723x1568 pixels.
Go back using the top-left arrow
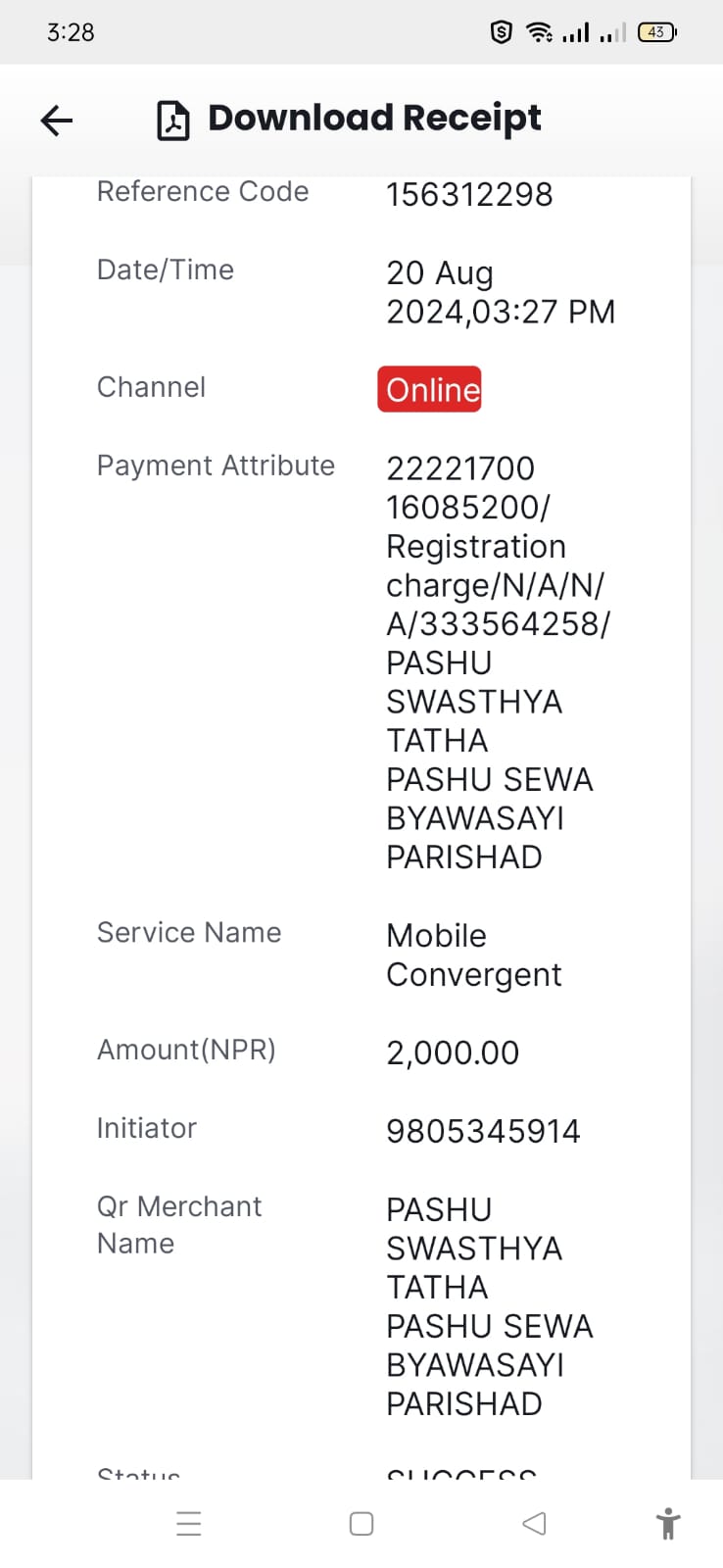[x=57, y=121]
